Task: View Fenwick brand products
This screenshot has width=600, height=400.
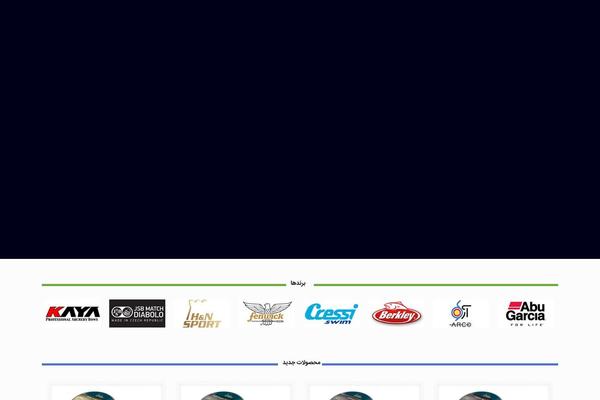Action: (x=266, y=314)
